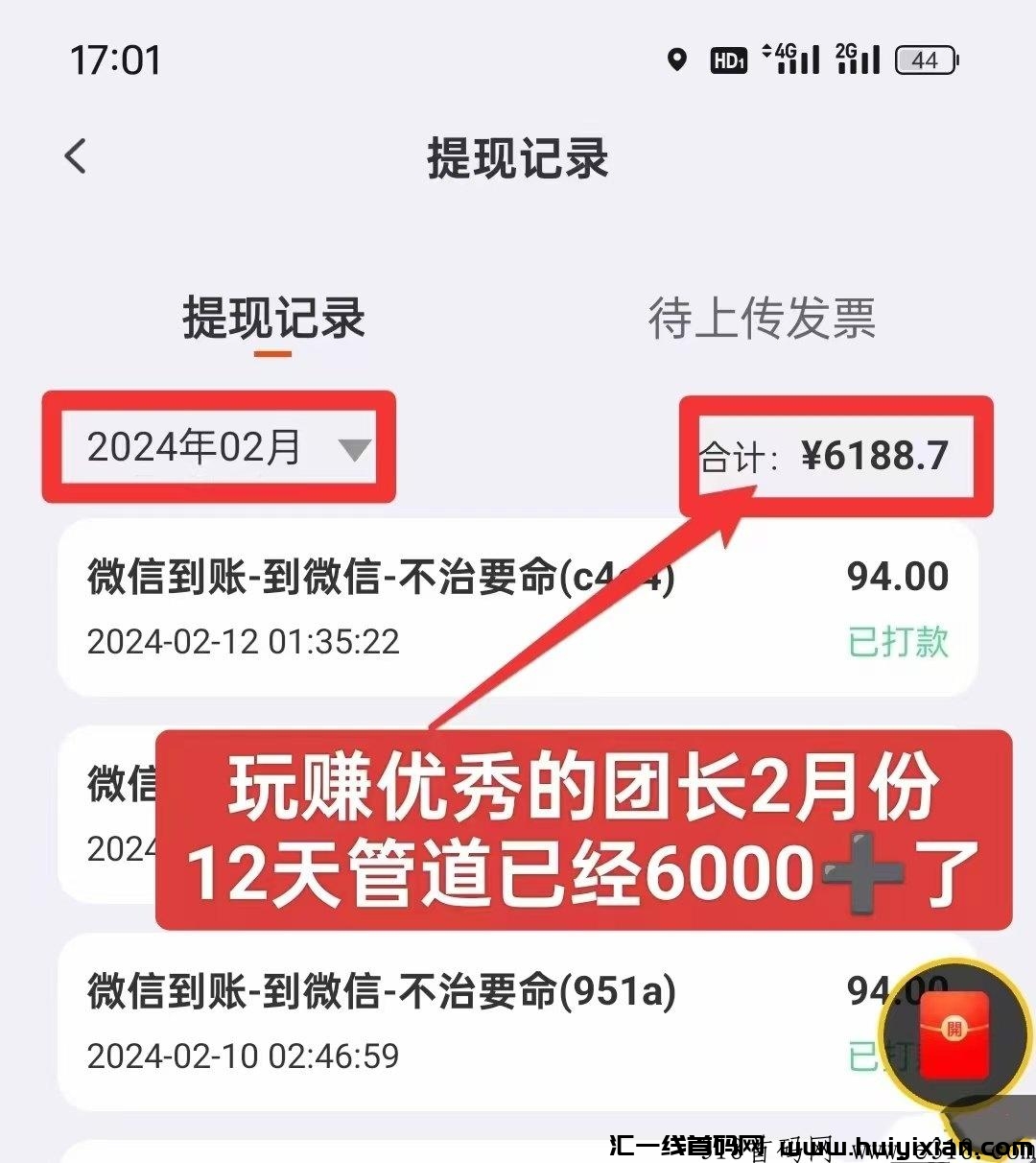Go back from the 提现记录 page
This screenshot has height=1163, width=1036.
coord(76,156)
